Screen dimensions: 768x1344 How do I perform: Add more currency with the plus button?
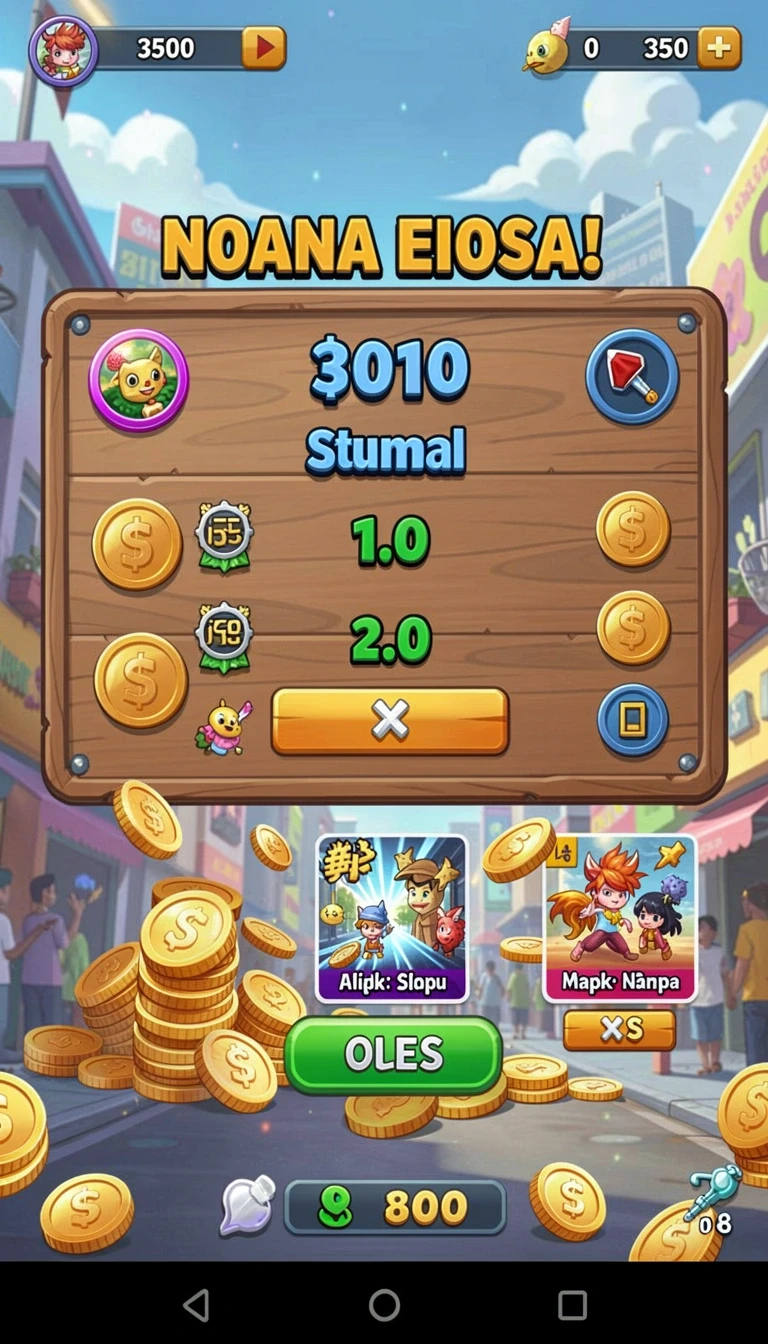719,48
